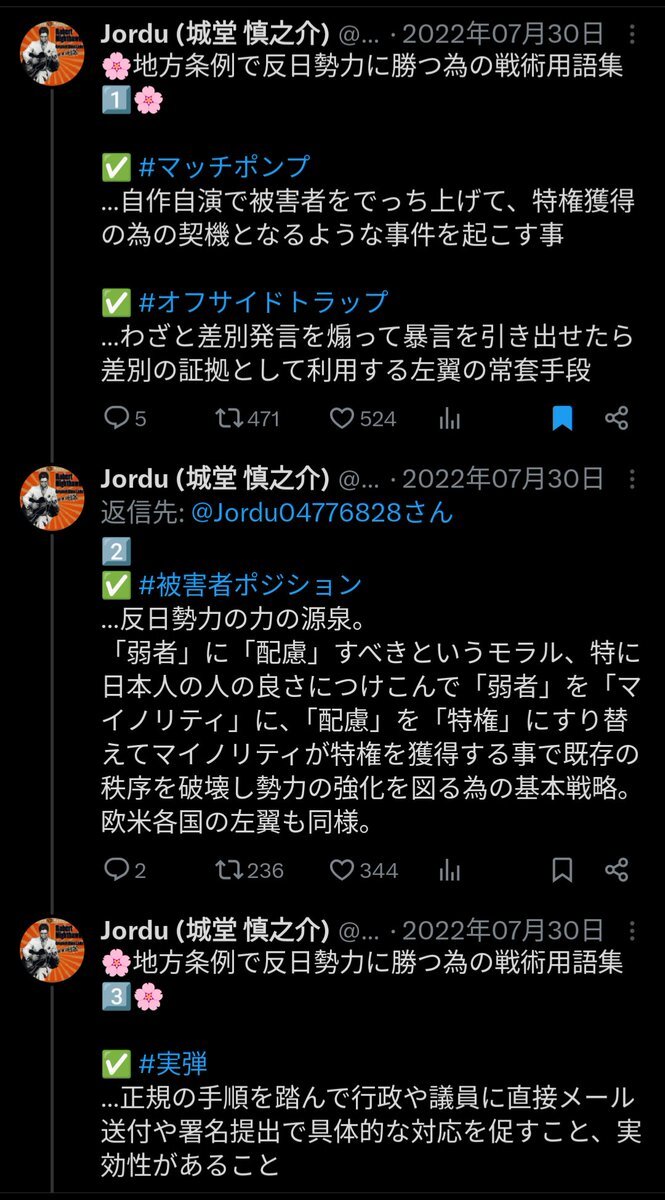
Task: Remove bookmark from the #マッチポンプ tweet
Action: (x=562, y=419)
